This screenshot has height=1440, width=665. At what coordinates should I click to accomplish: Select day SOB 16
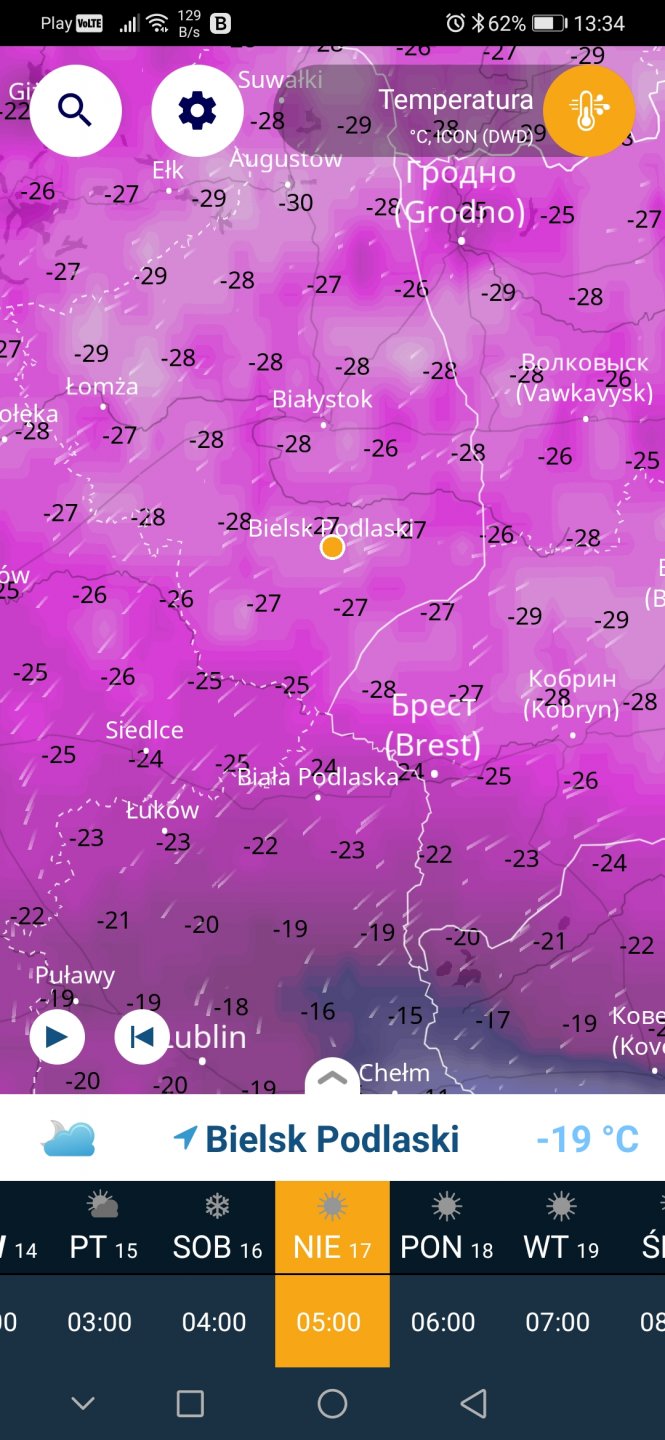pos(217,1229)
